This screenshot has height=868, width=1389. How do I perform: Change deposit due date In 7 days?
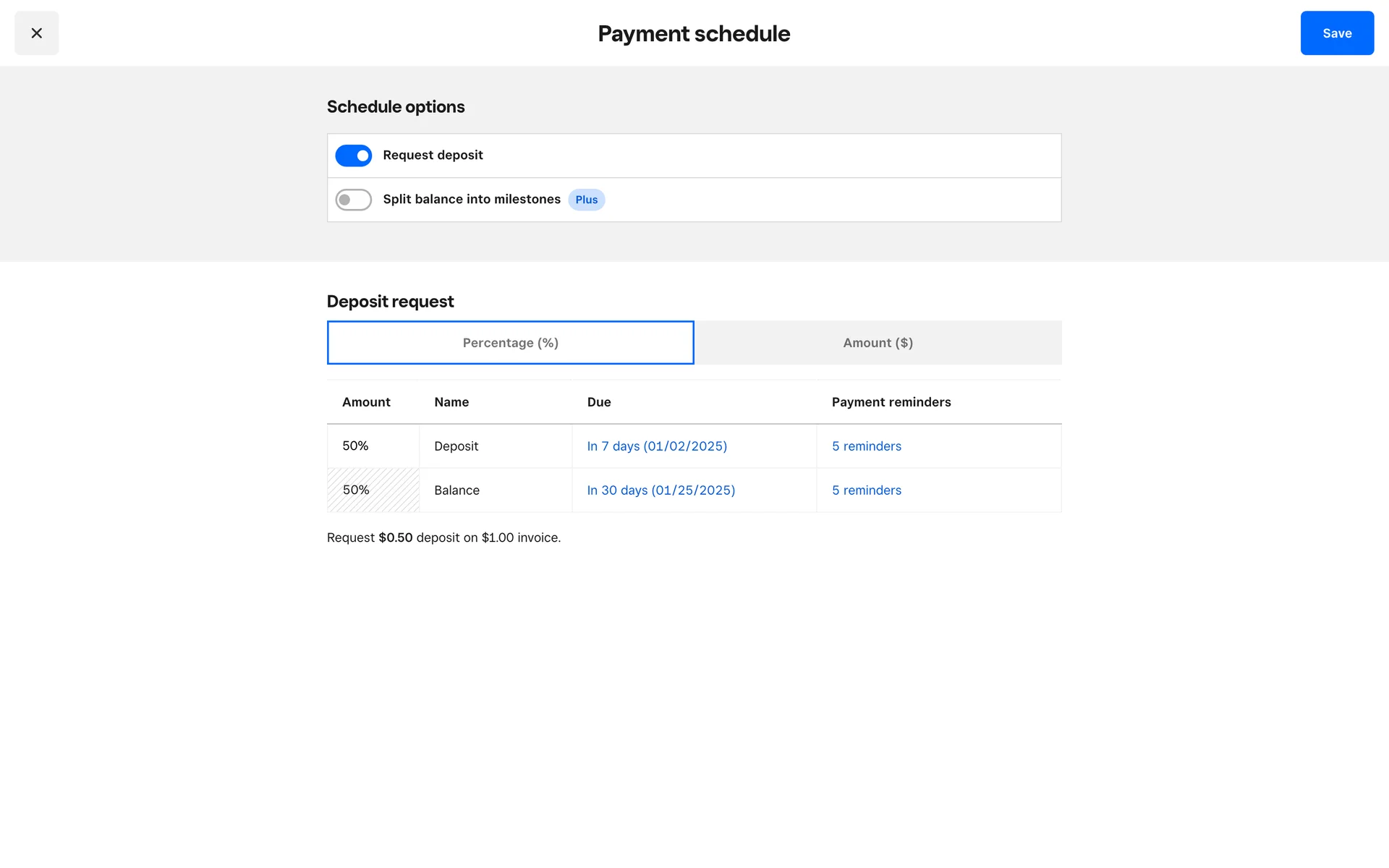pos(657,446)
